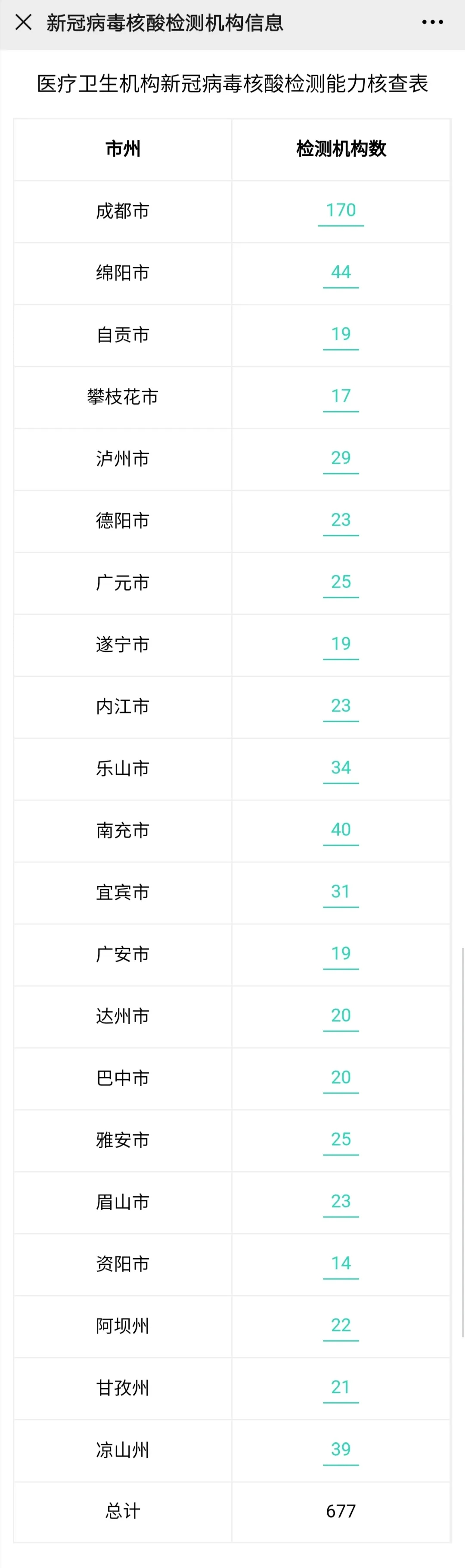Open the three-dot overflow menu
This screenshot has width=465, height=1568.
tap(432, 22)
